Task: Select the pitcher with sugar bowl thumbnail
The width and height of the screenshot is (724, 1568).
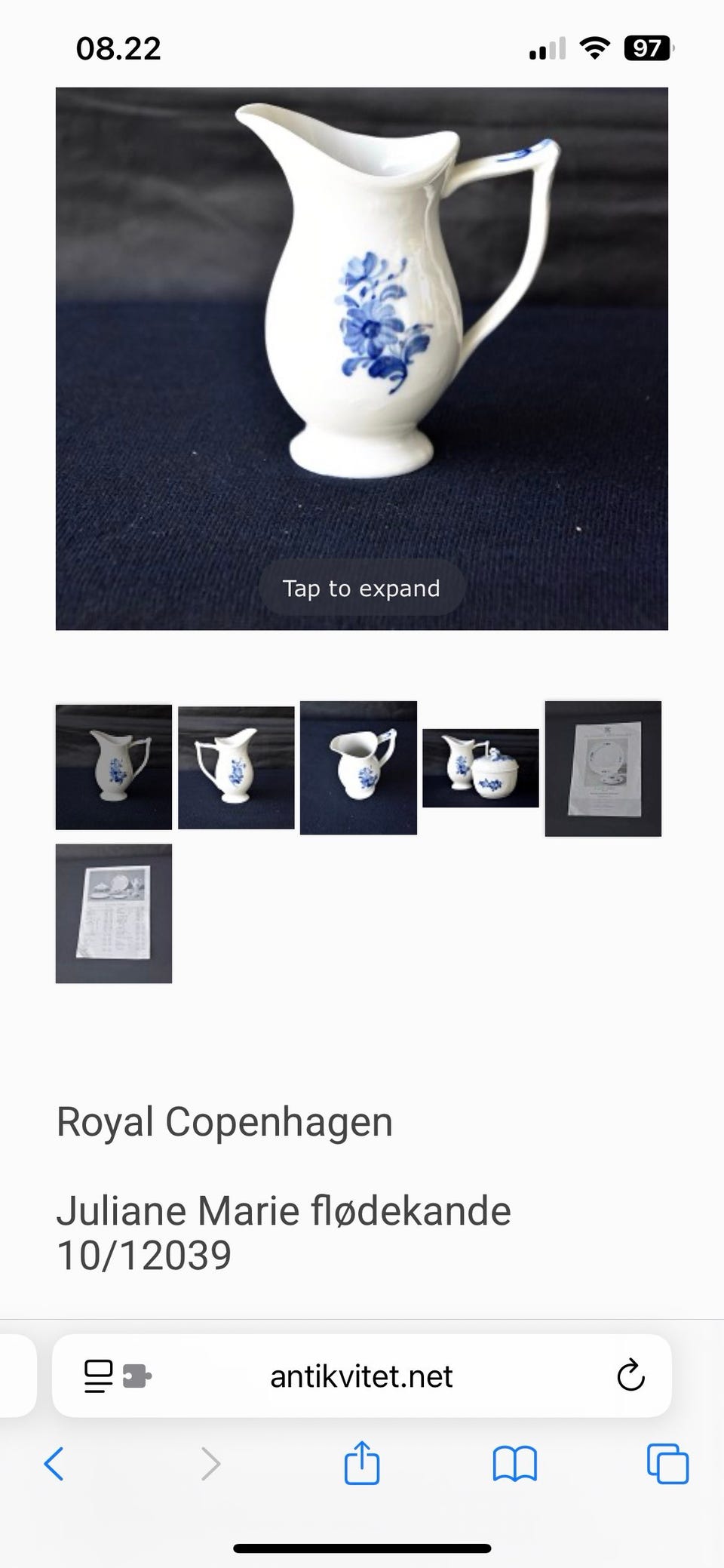Action: [480, 767]
